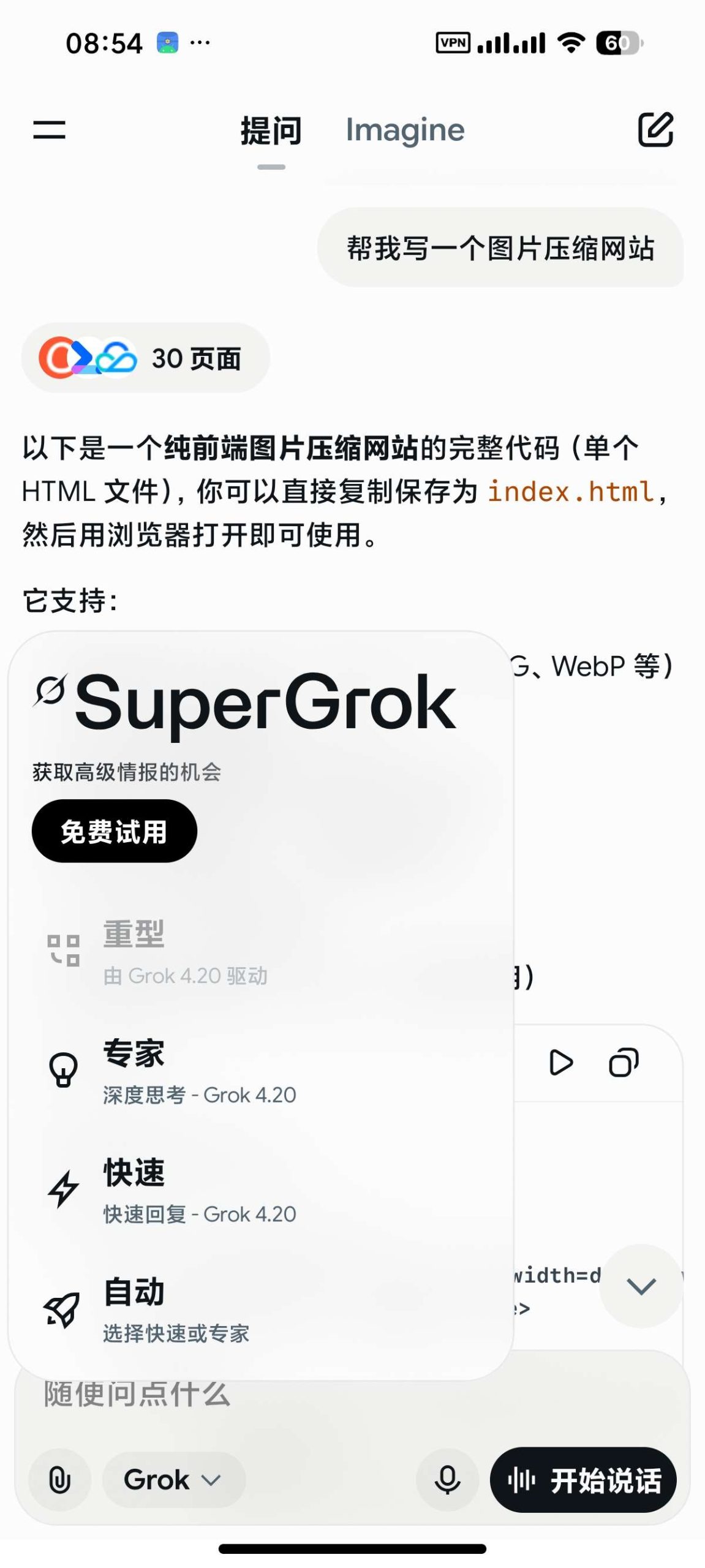Open the Grok model dropdown
Viewport: 705px width, 1568px height.
click(x=173, y=1479)
